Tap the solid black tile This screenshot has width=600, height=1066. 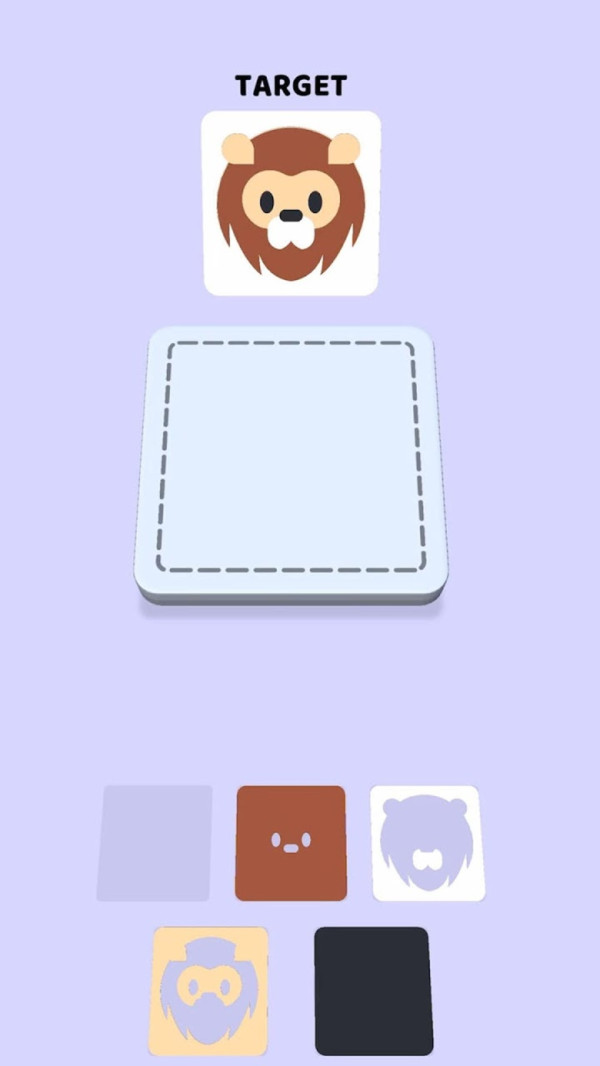click(374, 991)
